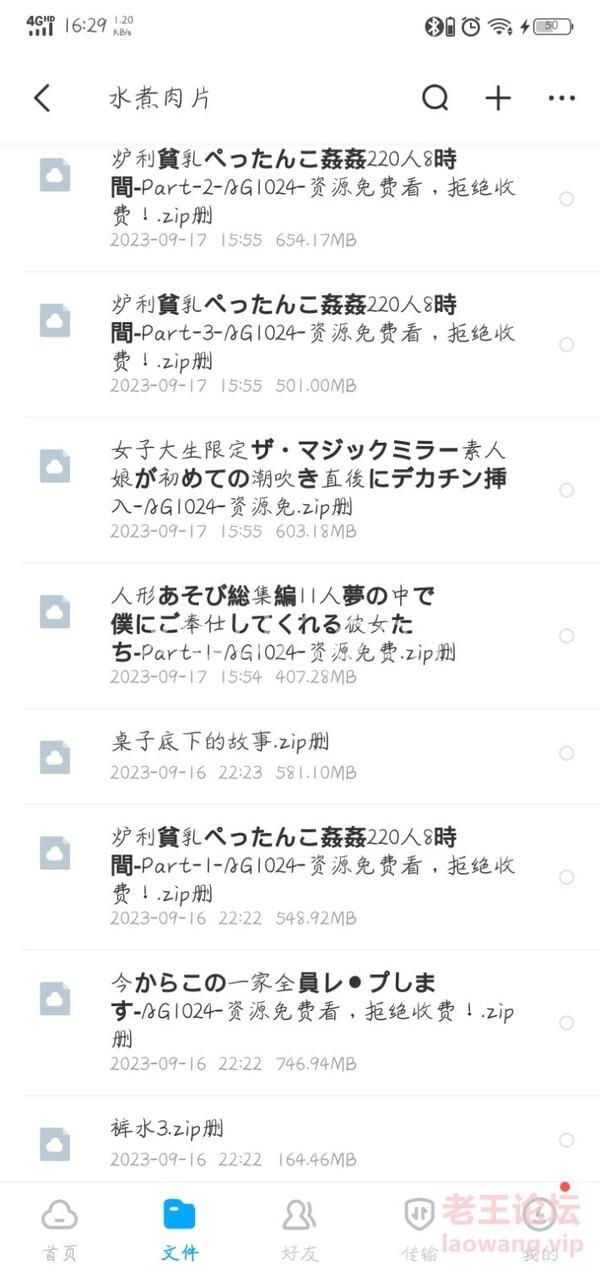This screenshot has height=1265, width=600.
Task: Switch to the 传输 tab
Action: click(419, 1229)
